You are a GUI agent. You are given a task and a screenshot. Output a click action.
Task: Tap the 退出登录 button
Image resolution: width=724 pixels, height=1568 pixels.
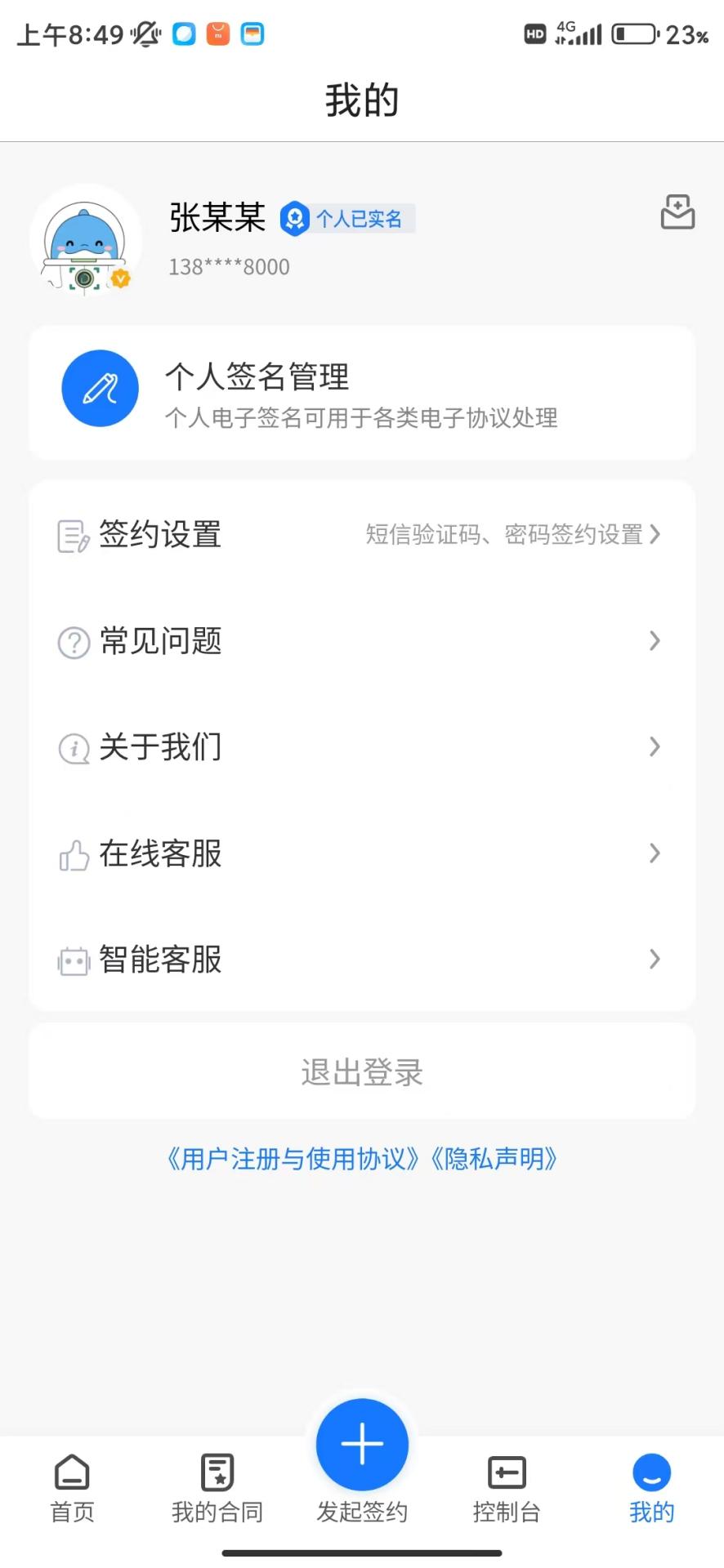(x=362, y=1071)
